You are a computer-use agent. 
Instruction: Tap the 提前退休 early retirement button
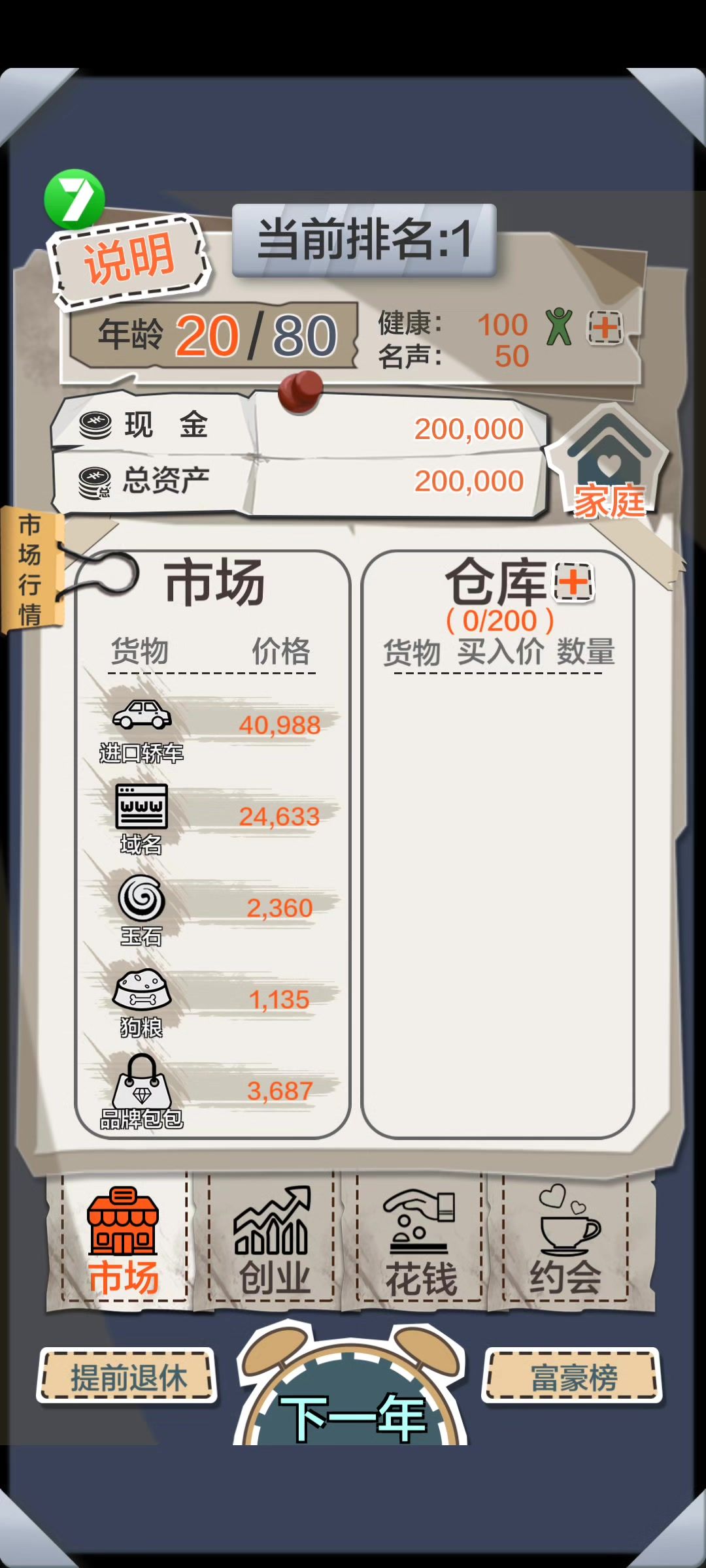pos(127,1377)
